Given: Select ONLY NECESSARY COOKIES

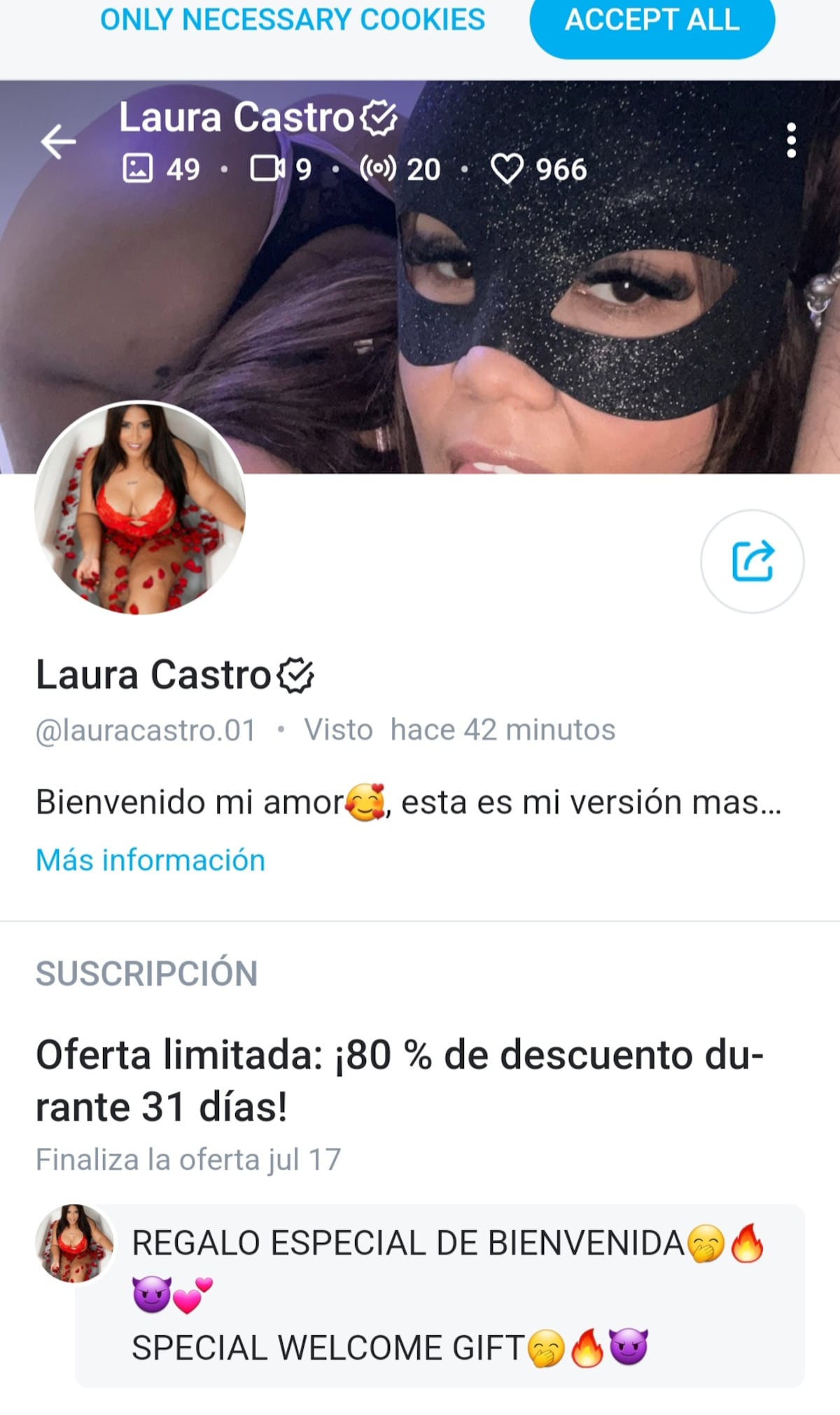Looking at the screenshot, I should tap(293, 20).
